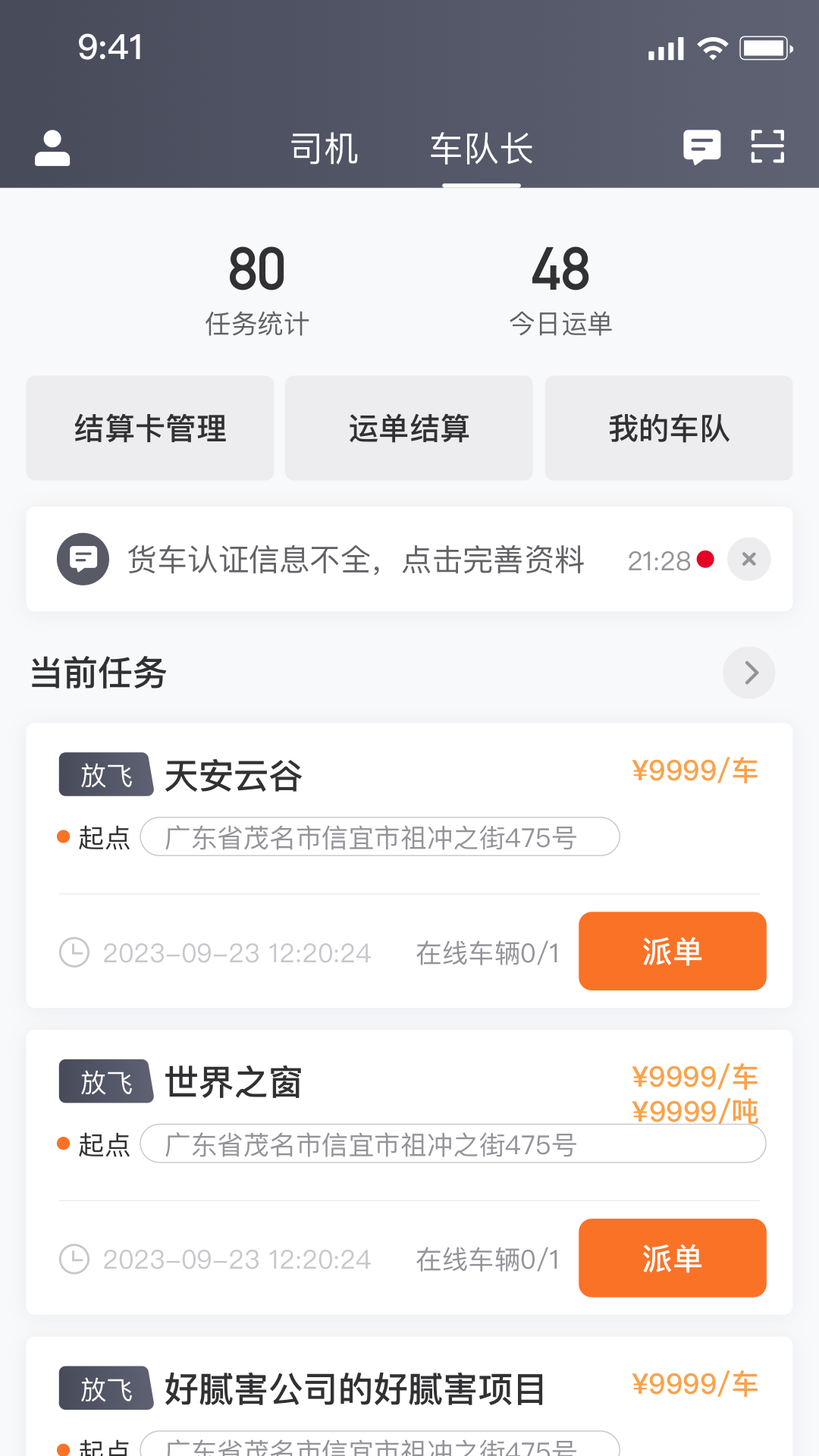The width and height of the screenshot is (819, 1456).
Task: Click the 放飞 tag on 世界之窗 card
Action: click(105, 1082)
